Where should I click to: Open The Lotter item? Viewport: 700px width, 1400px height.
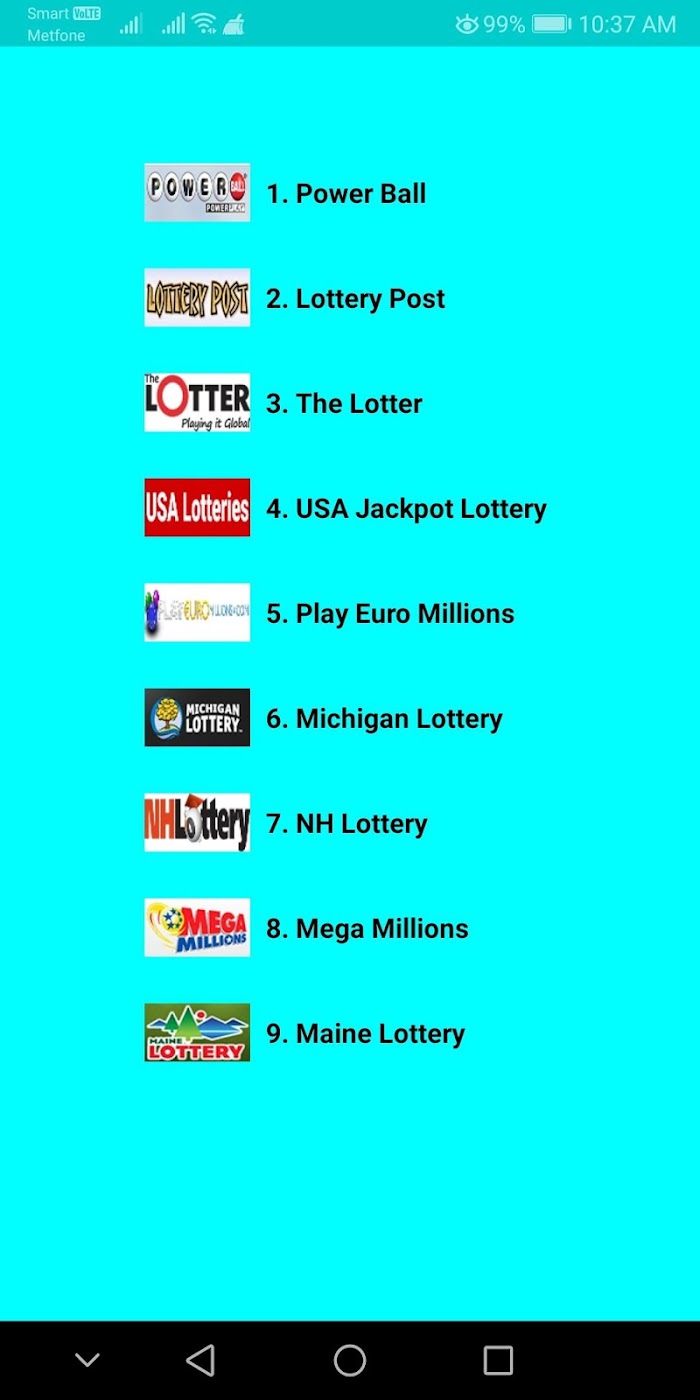point(344,403)
